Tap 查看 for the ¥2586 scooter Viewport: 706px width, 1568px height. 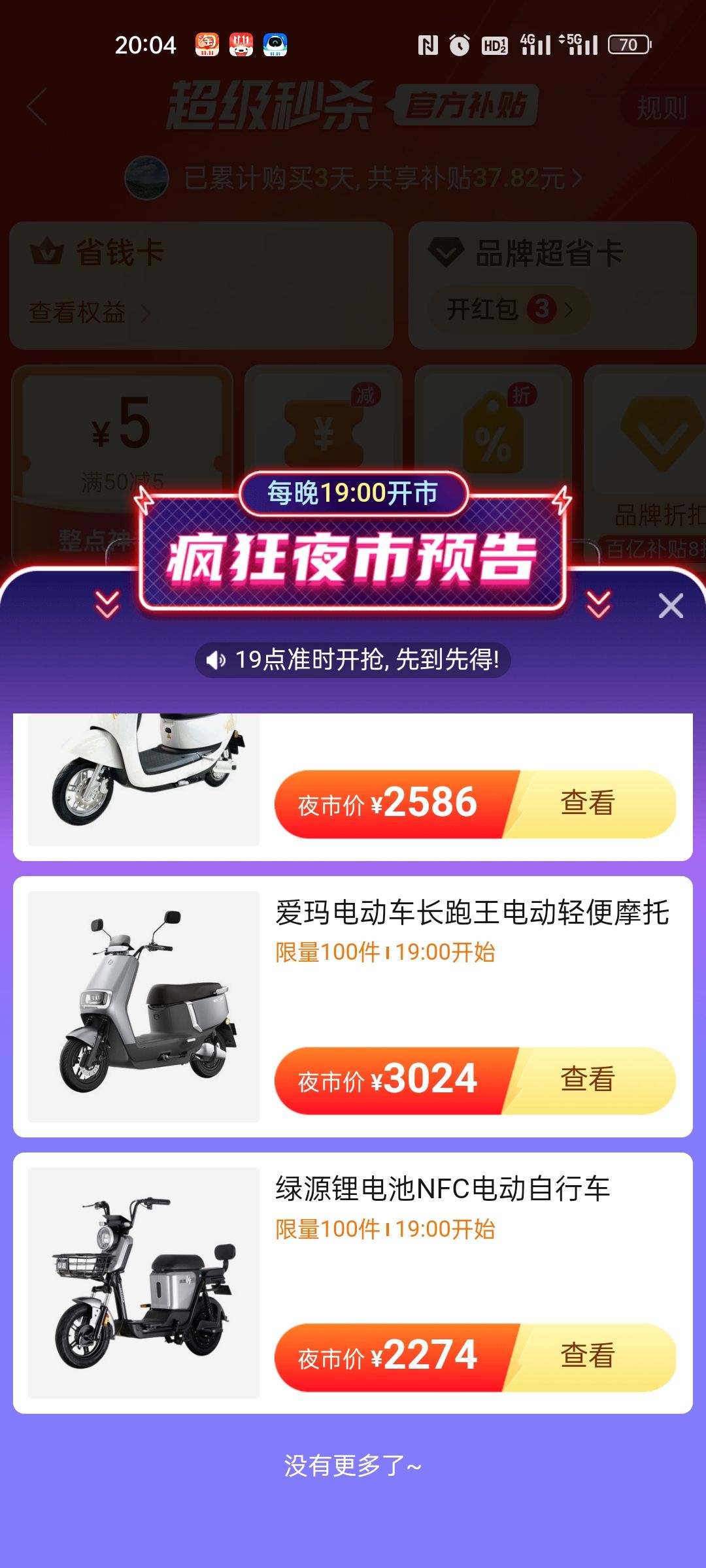[588, 804]
